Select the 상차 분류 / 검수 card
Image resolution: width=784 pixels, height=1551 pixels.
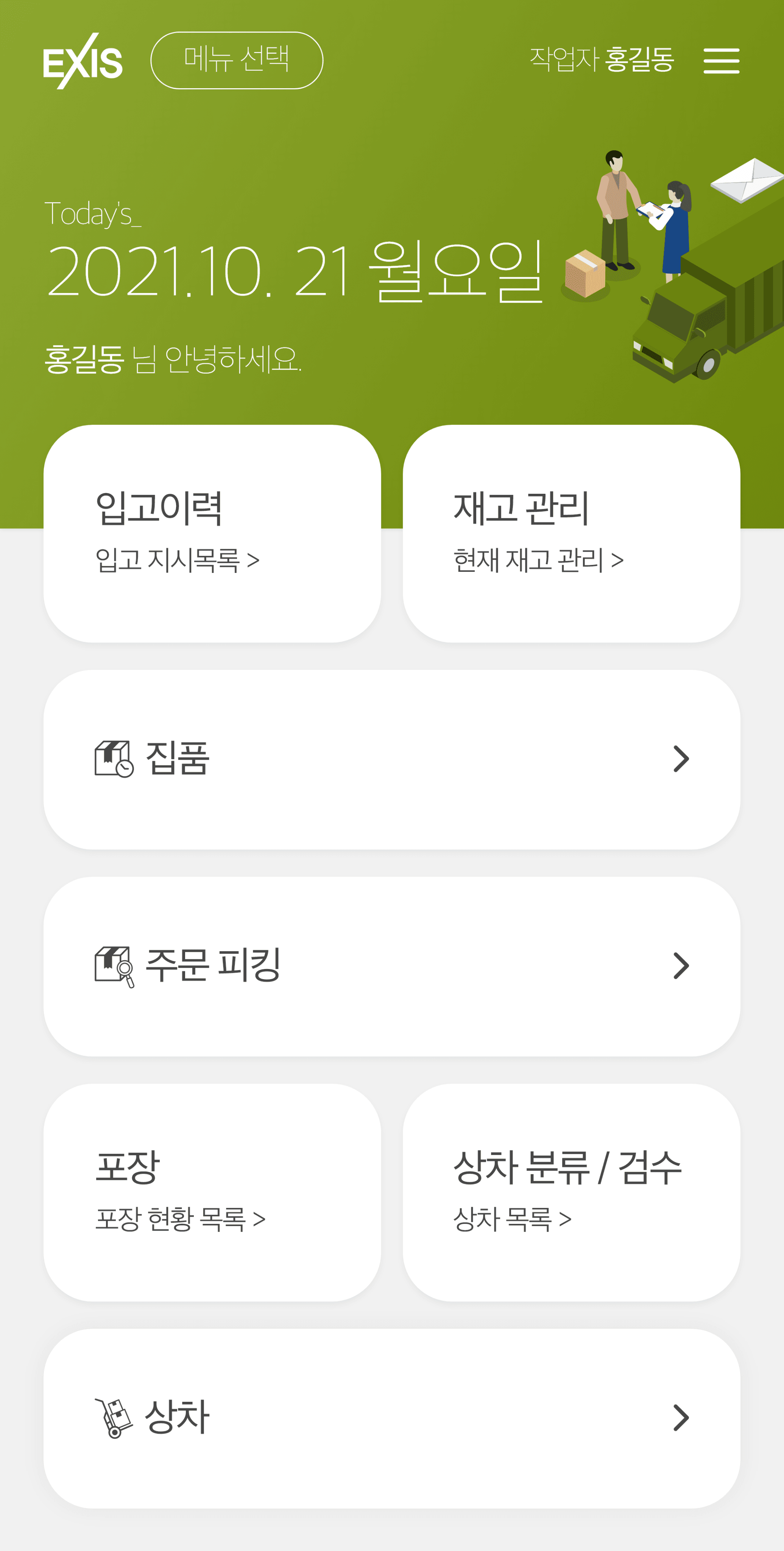click(x=571, y=1192)
